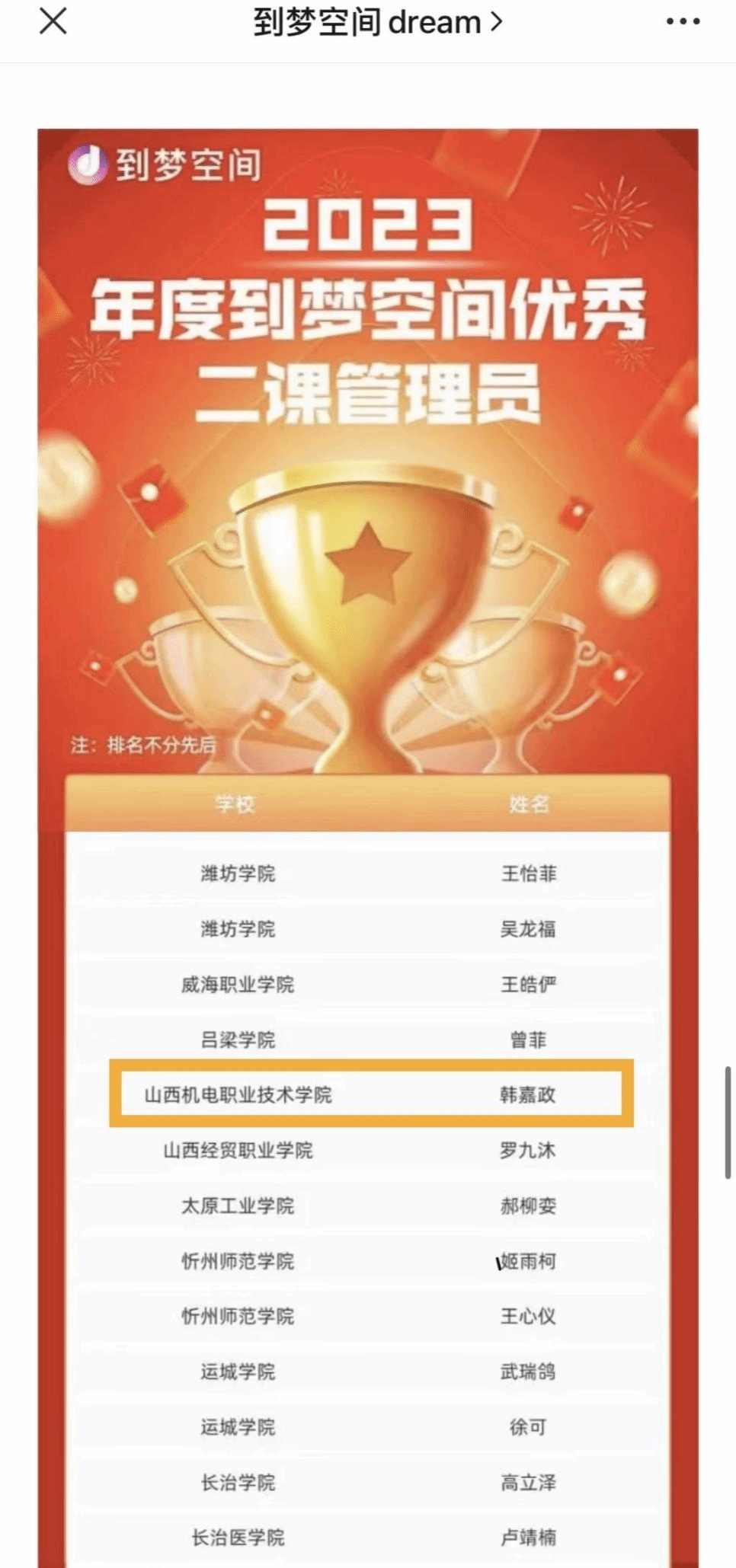Open the three-dot overflow menu
Screen dimensions: 736x1568
682,22
